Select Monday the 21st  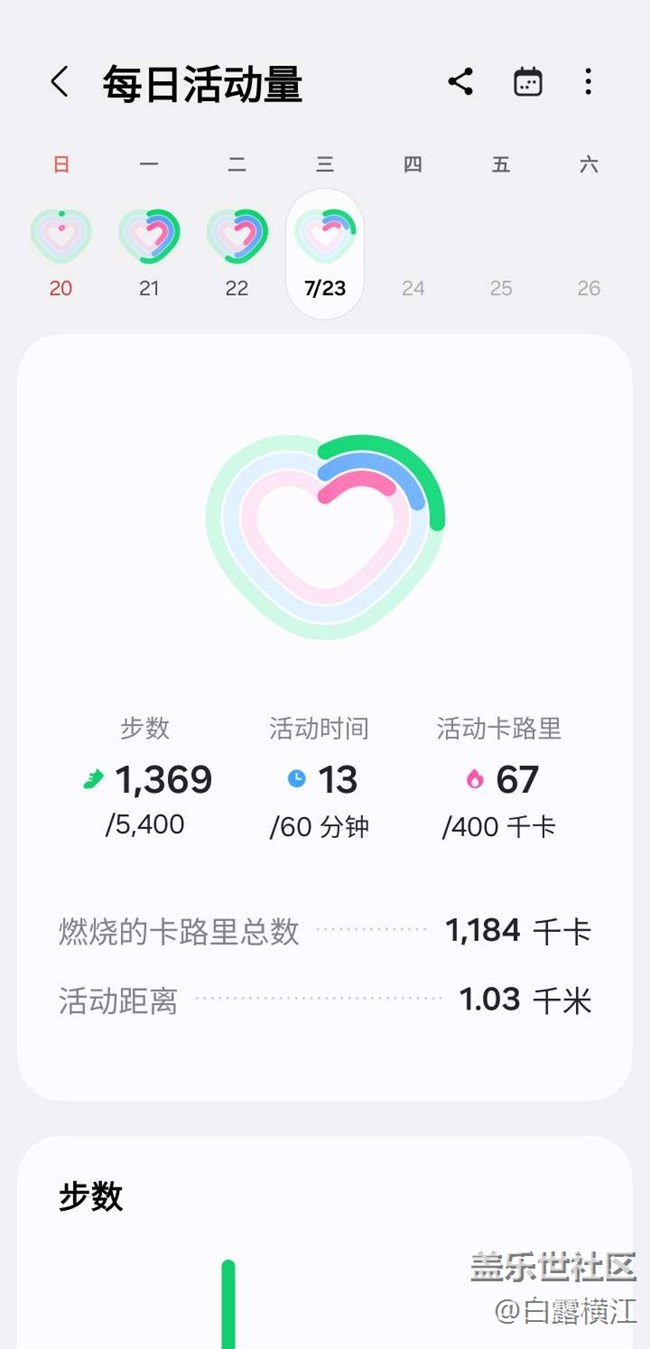pos(149,253)
